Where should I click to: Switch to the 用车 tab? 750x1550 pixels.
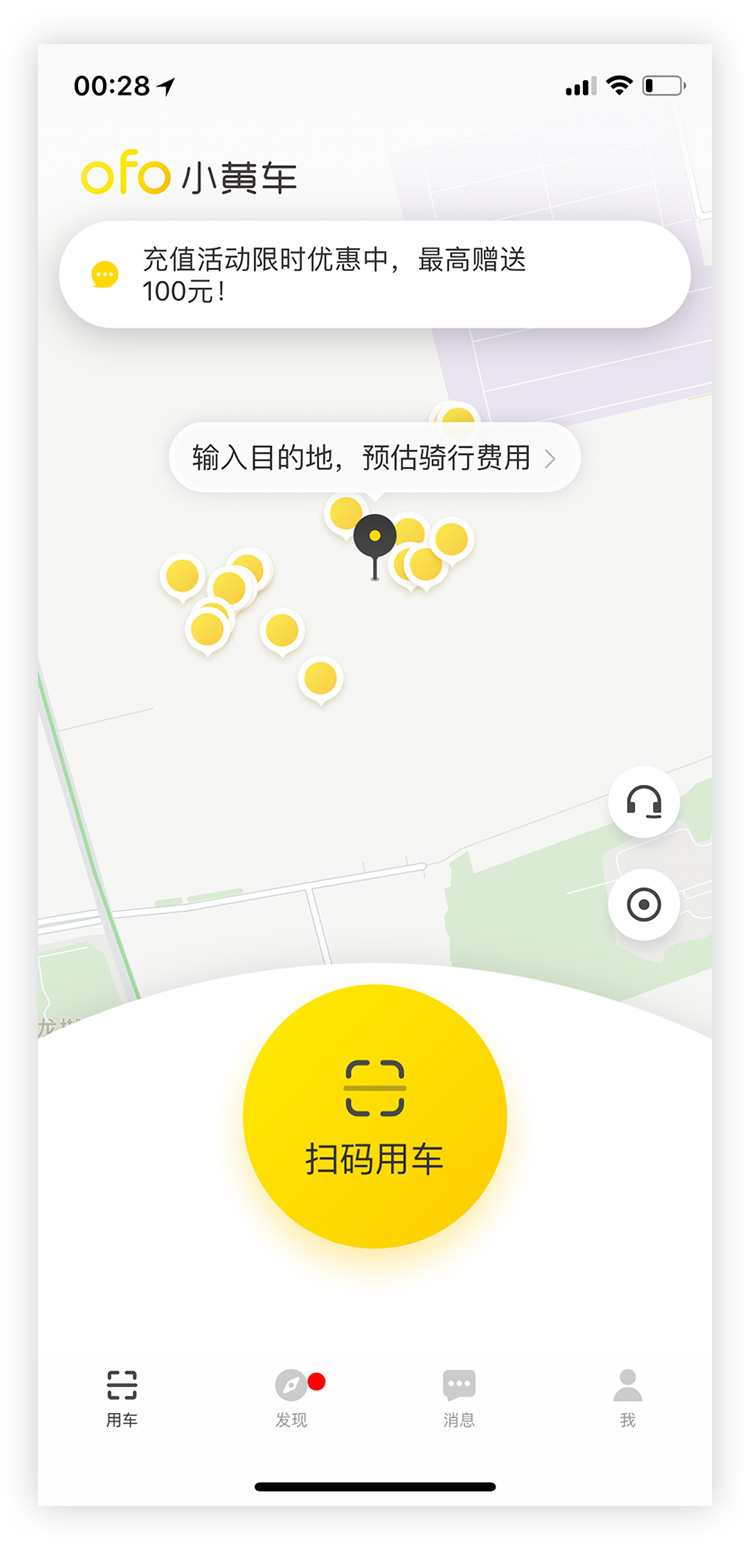[122, 1398]
